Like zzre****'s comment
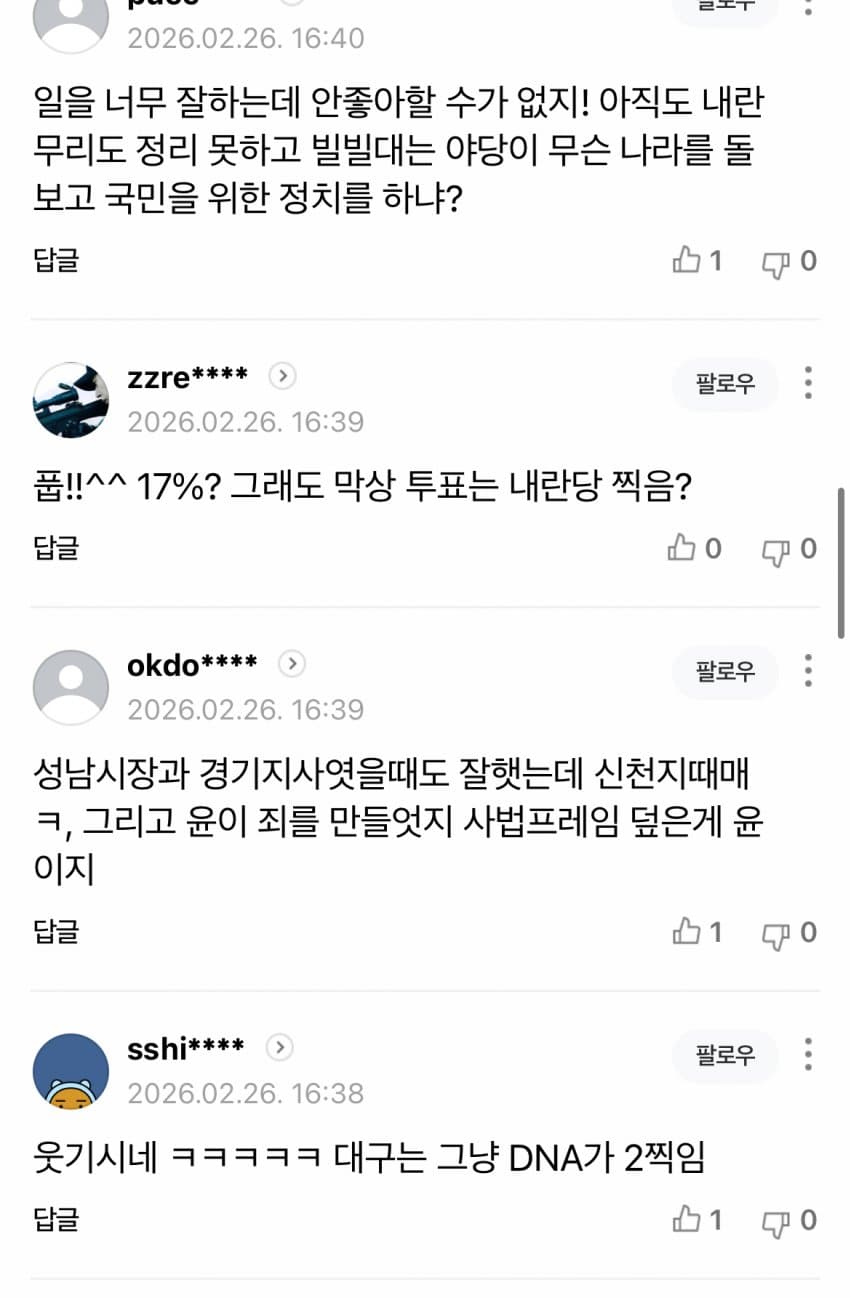Screen dimensions: 850x1298 click(x=695, y=548)
